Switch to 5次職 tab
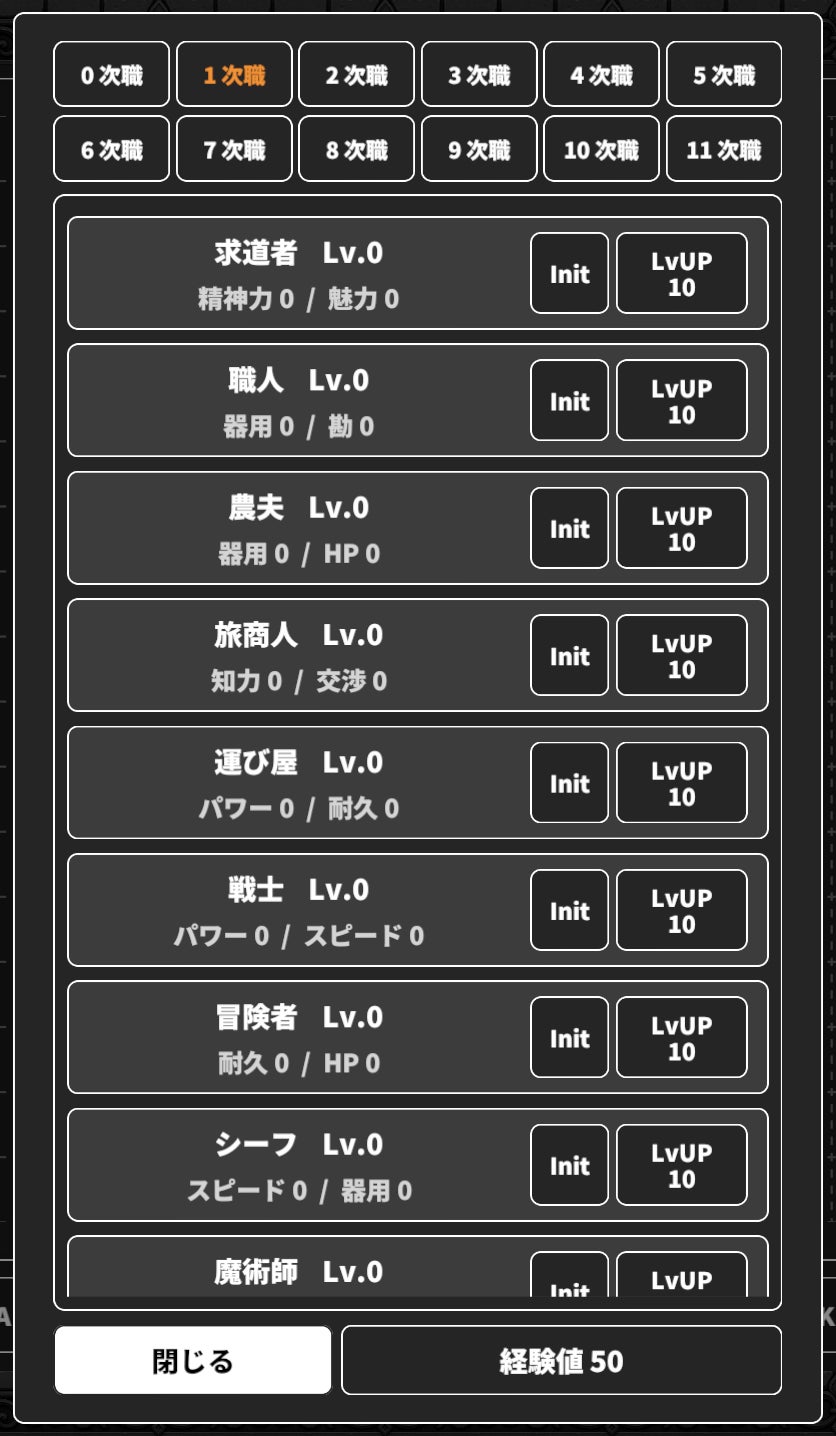 tap(724, 75)
